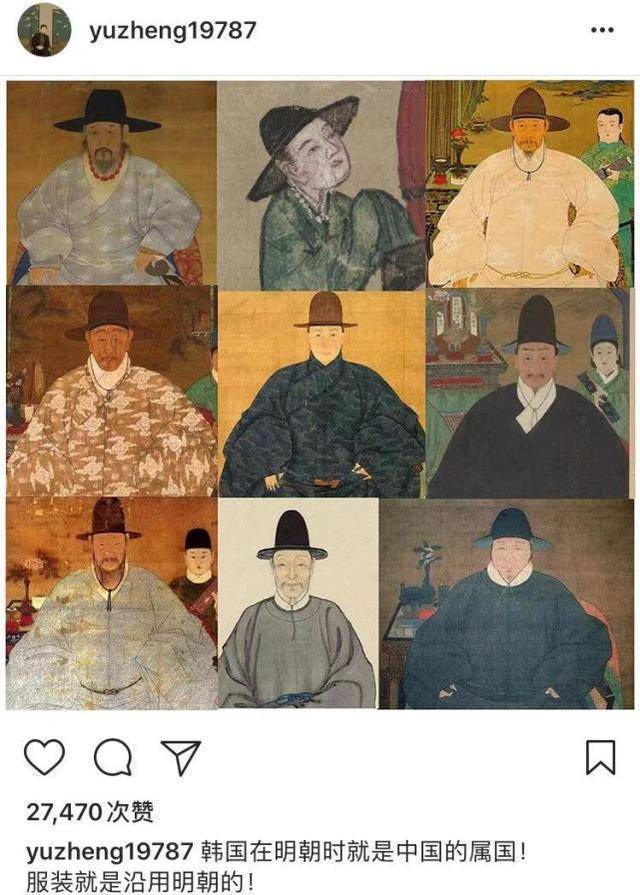The width and height of the screenshot is (640, 895).
Task: Share the post via the paper plane icon
Action: pos(181,757)
